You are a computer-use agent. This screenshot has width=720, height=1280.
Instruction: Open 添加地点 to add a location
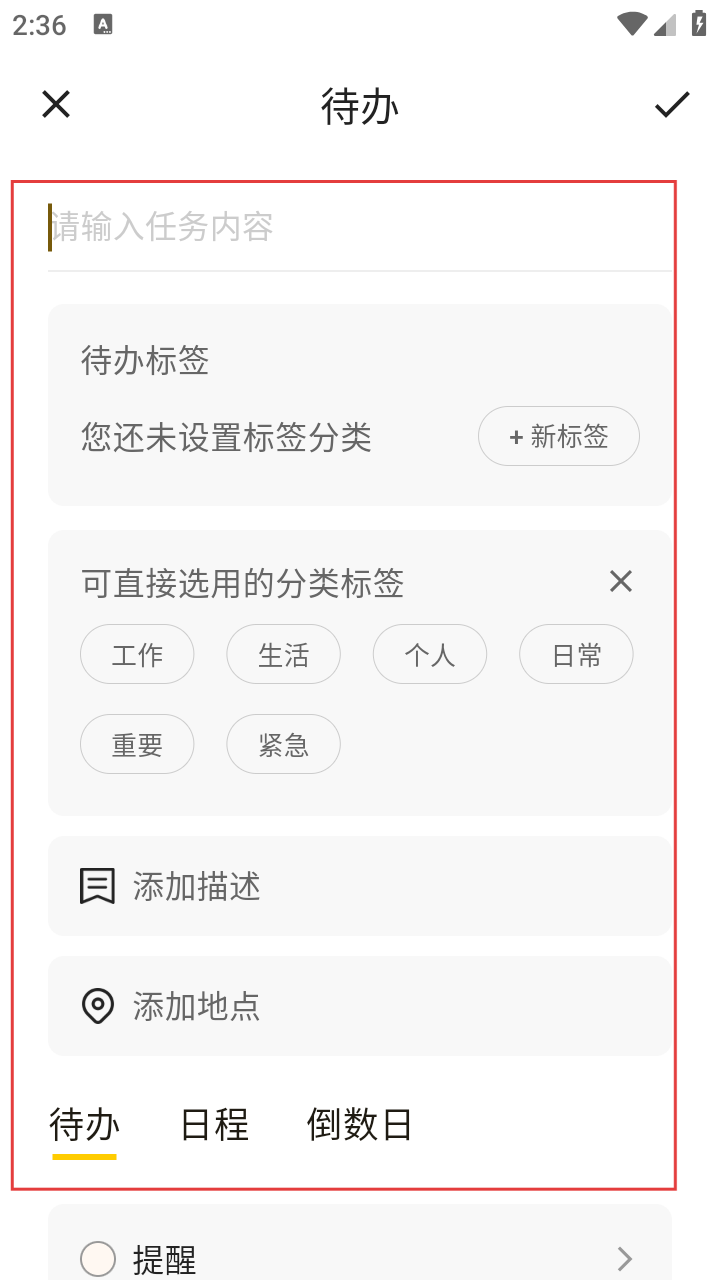[360, 1006]
